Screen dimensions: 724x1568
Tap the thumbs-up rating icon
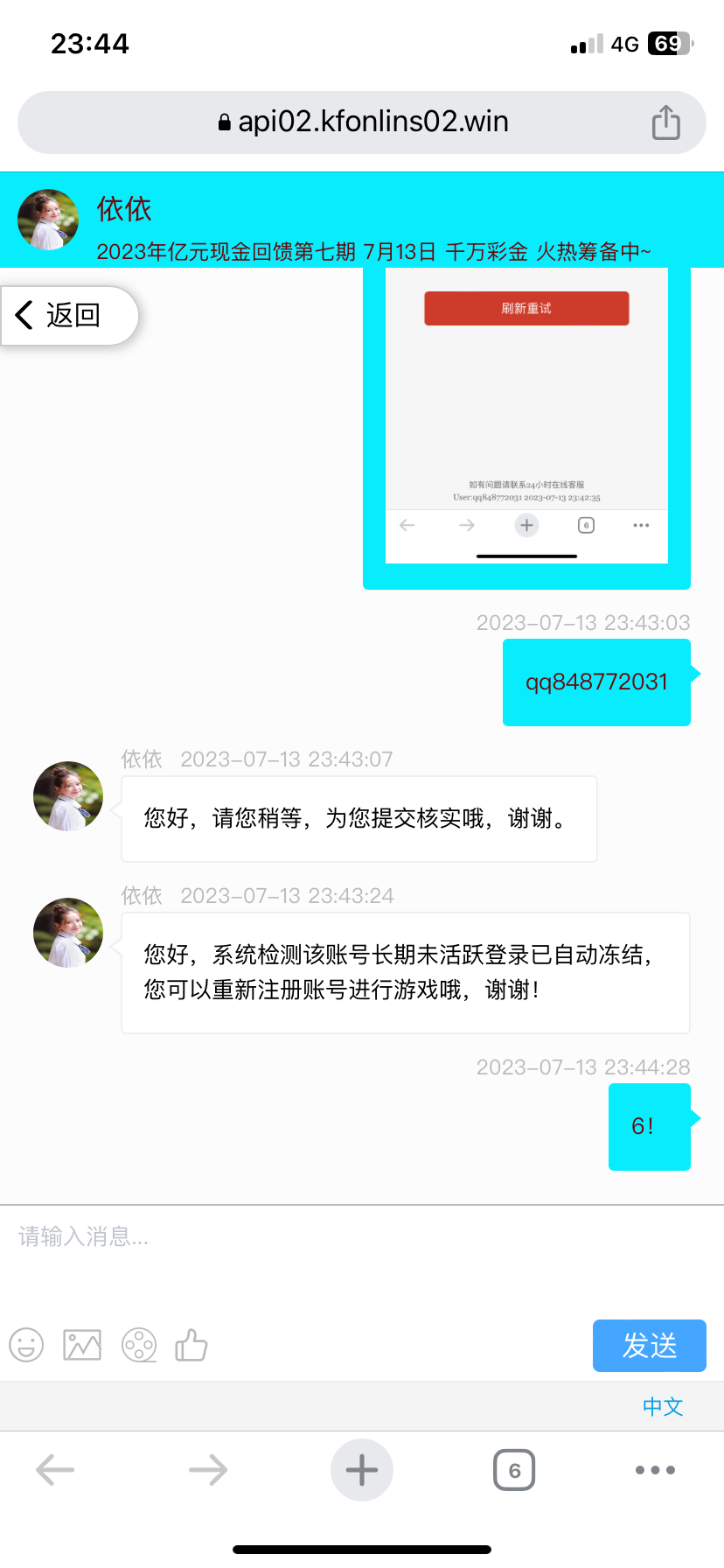pos(191,1345)
